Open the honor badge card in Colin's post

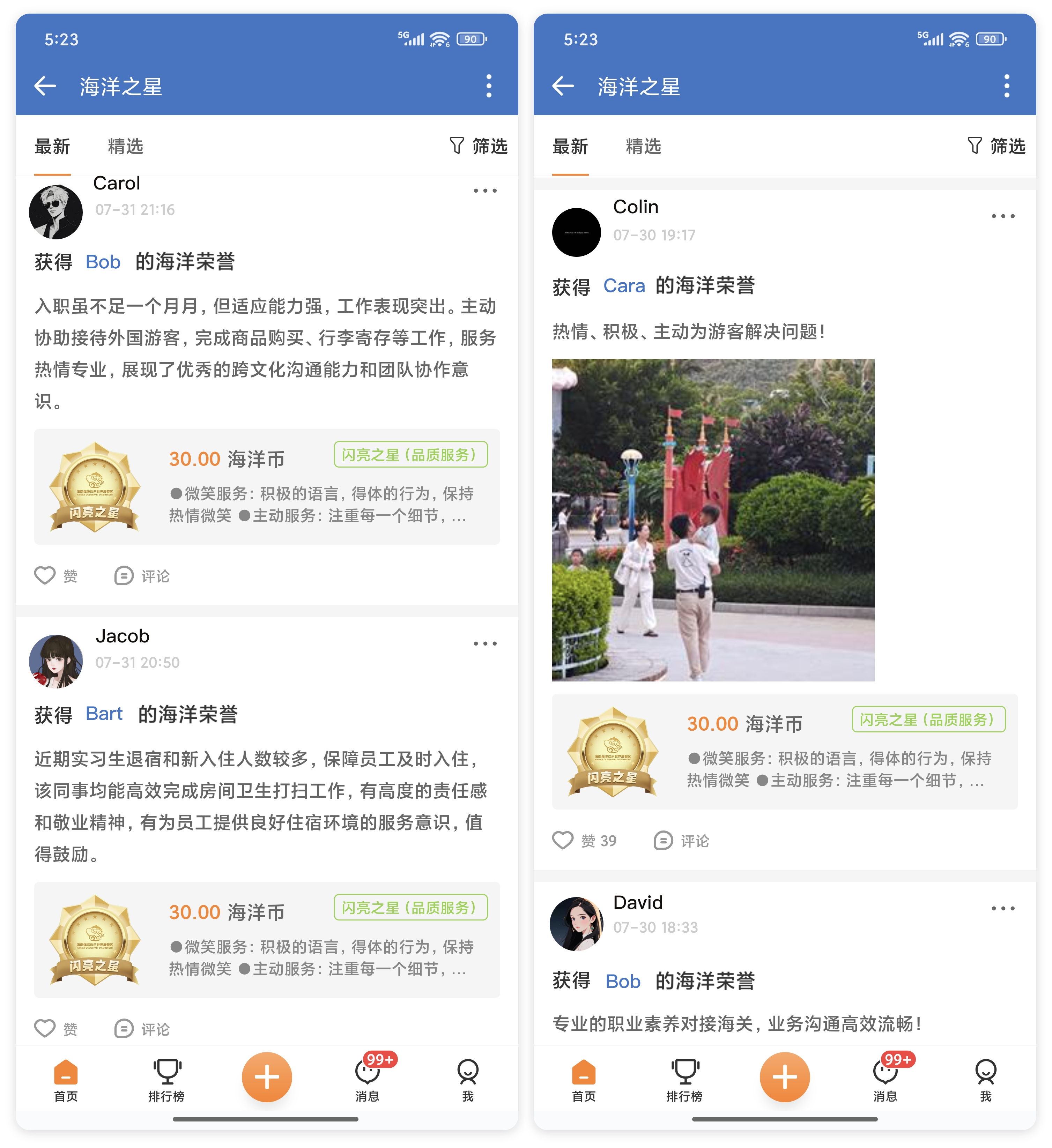pos(784,752)
